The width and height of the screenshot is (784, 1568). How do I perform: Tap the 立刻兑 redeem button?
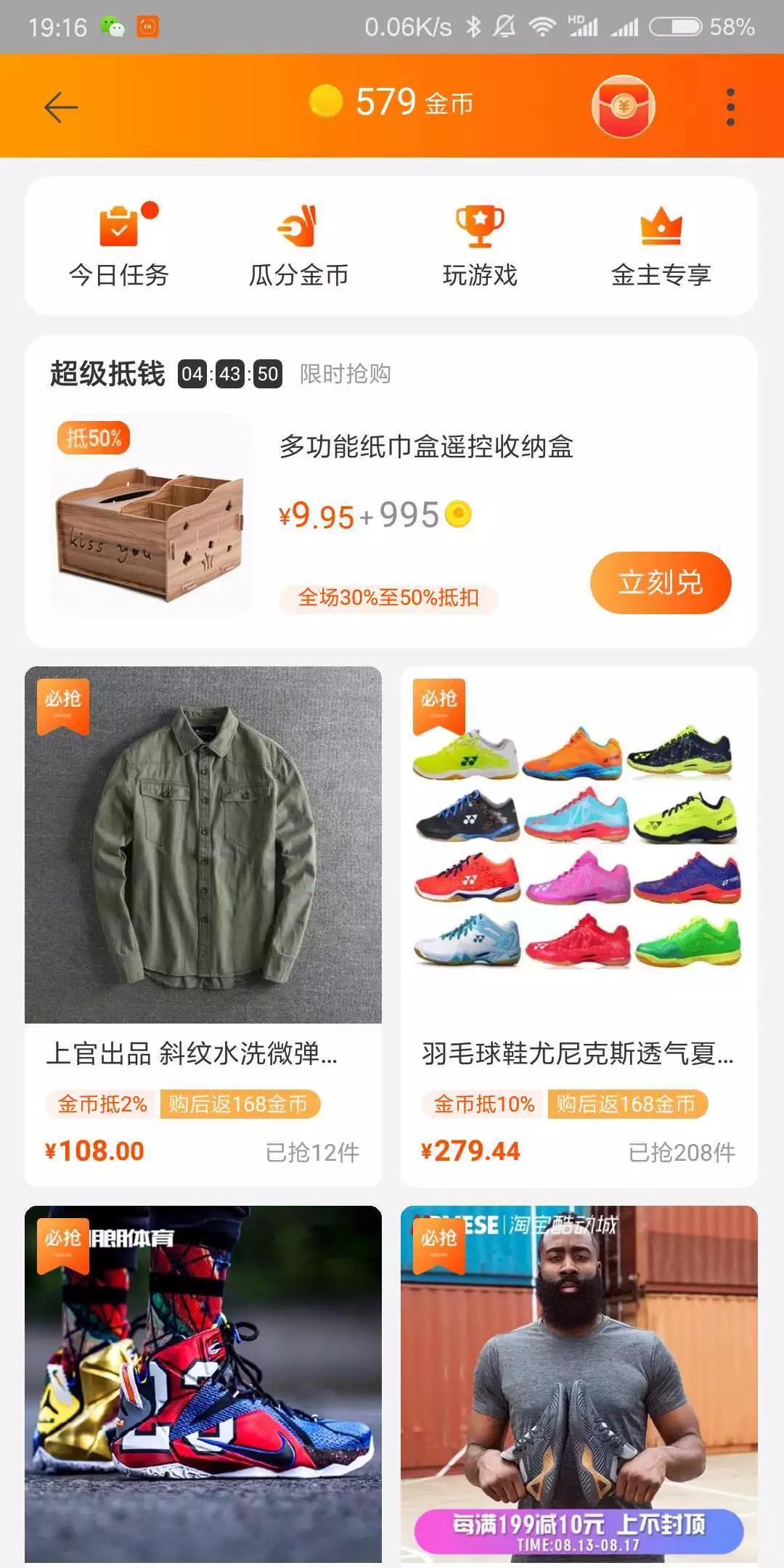click(x=661, y=584)
